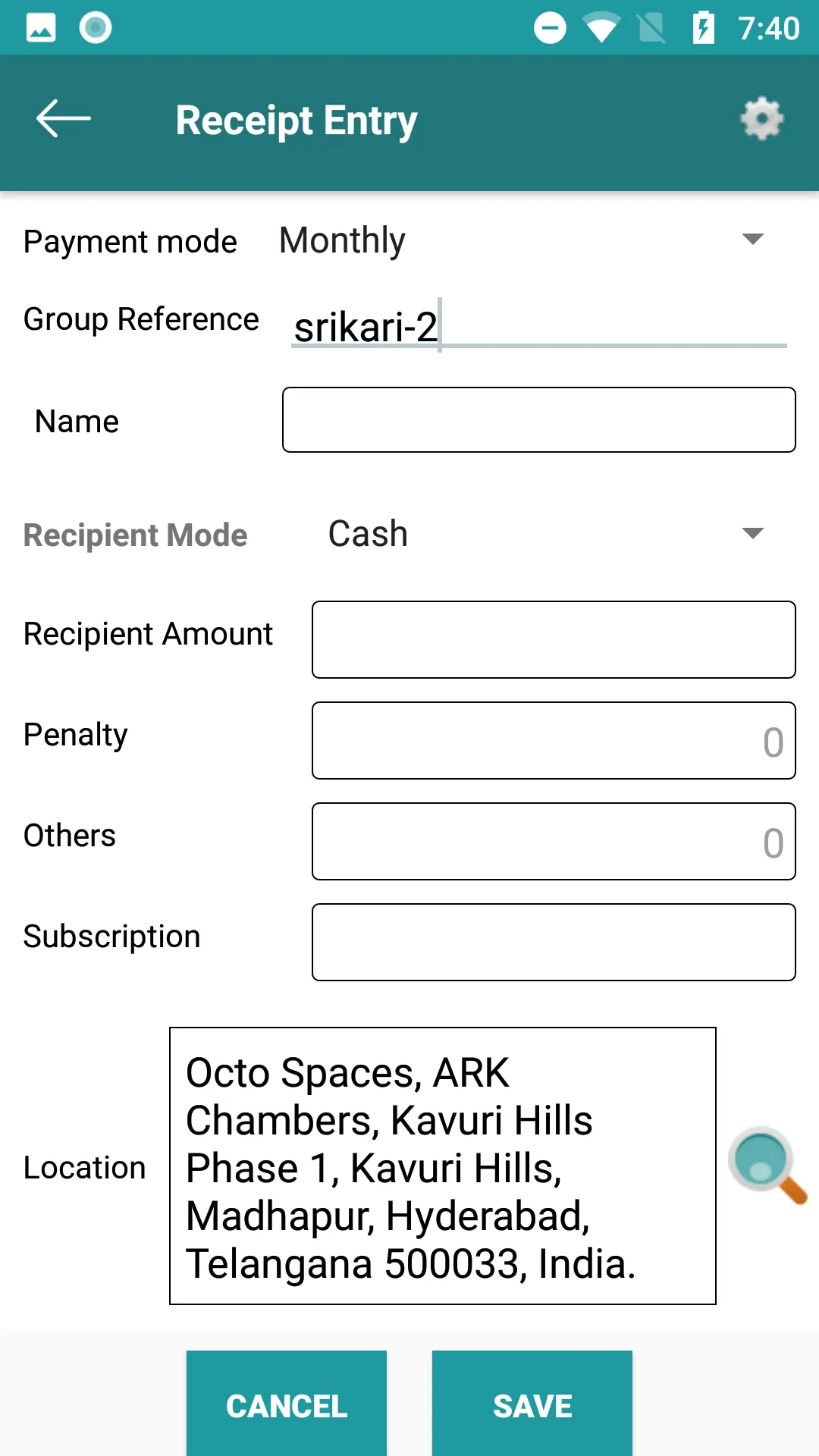Viewport: 819px width, 1456px height.
Task: Click the Penalty field showing 0
Action: pos(554,740)
